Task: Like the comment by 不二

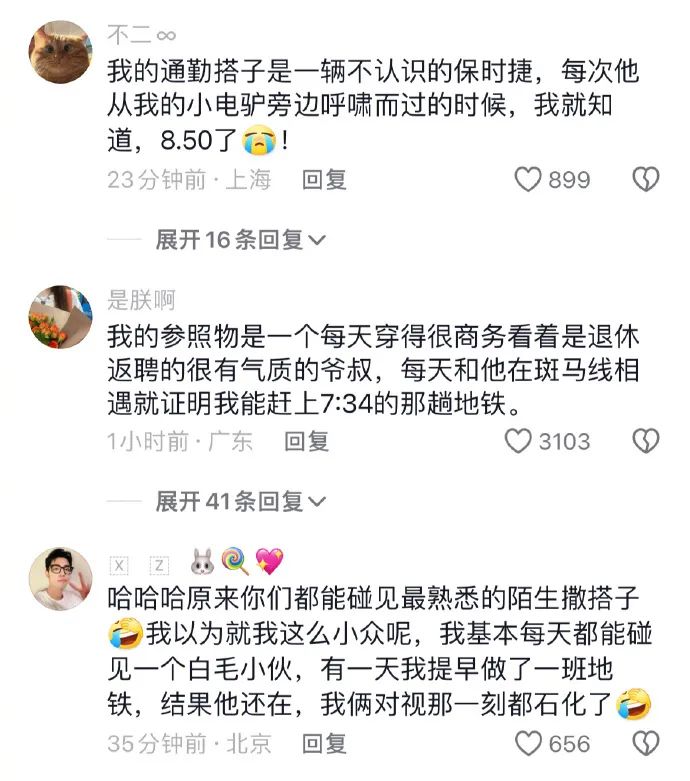Action: pyautogui.click(x=528, y=180)
